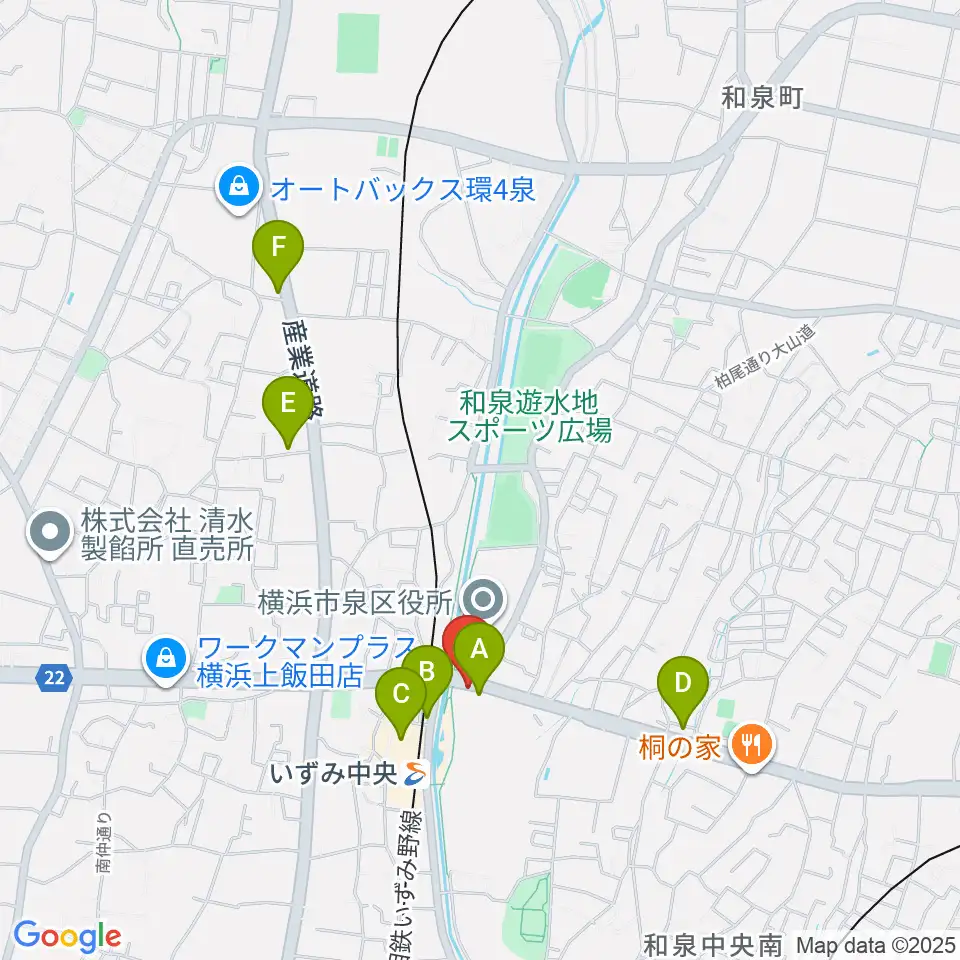
Task: Open the オートバックス環4泉 shop pin
Action: [x=239, y=187]
